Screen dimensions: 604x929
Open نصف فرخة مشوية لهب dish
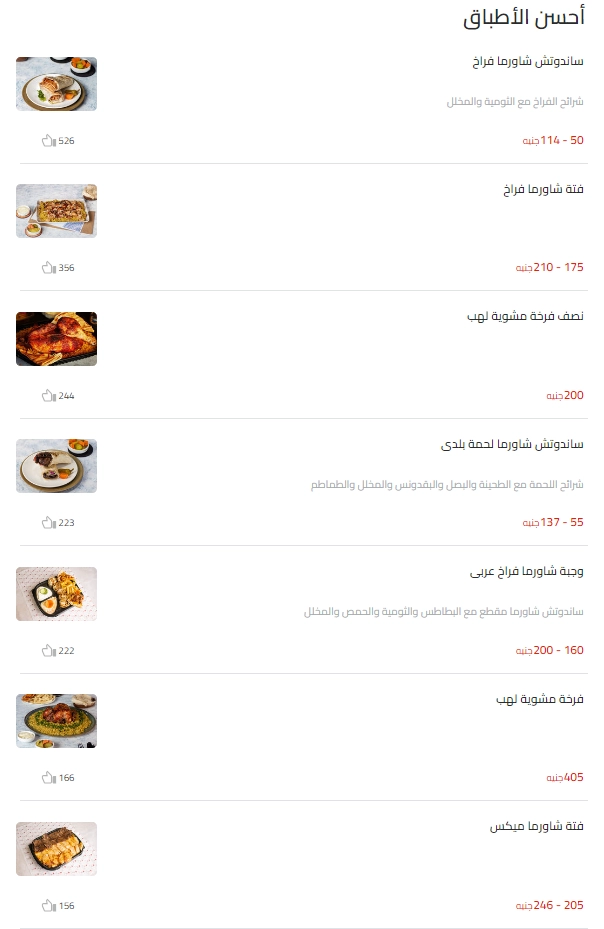click(525, 316)
